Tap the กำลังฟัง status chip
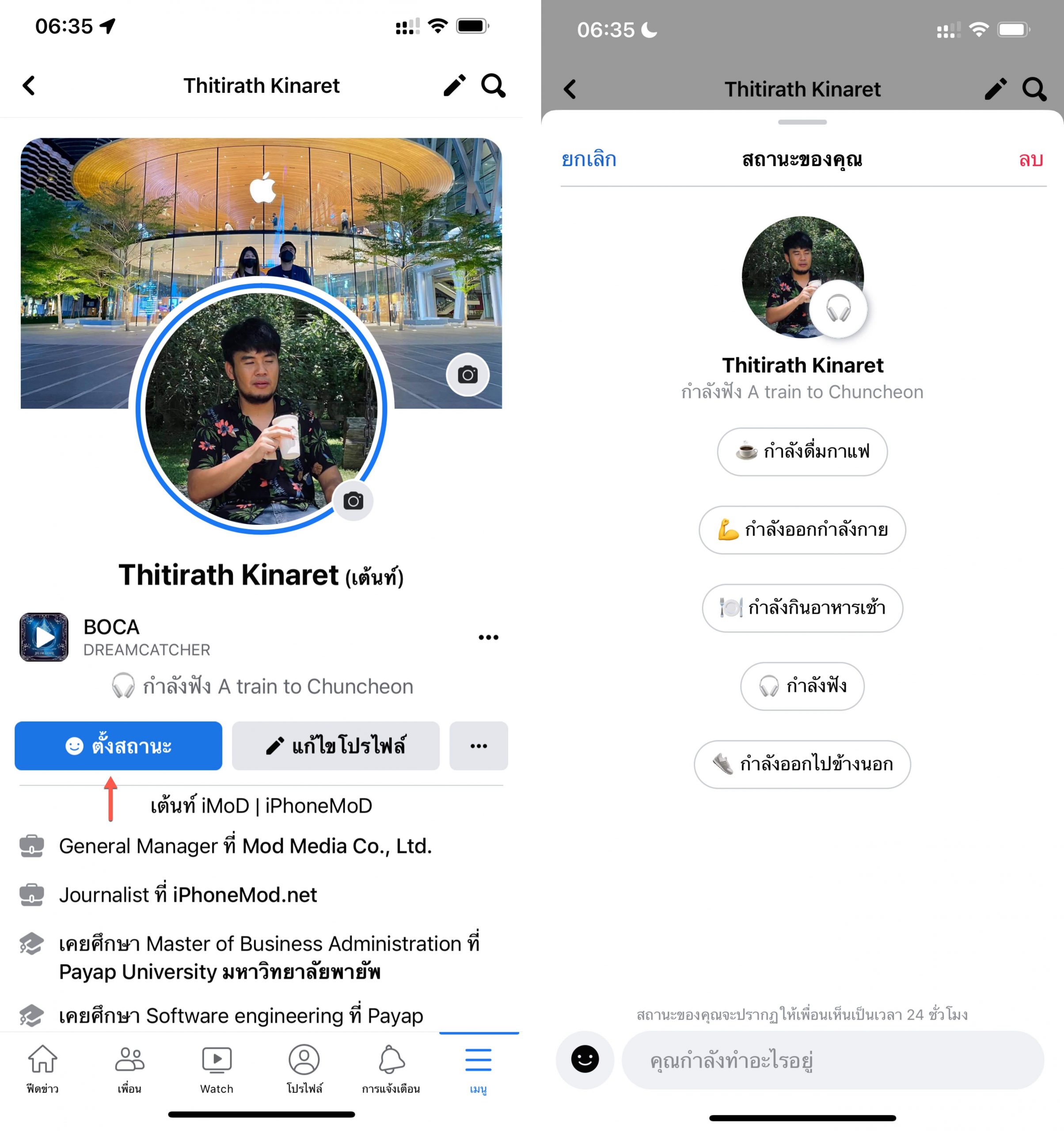 tap(802, 686)
